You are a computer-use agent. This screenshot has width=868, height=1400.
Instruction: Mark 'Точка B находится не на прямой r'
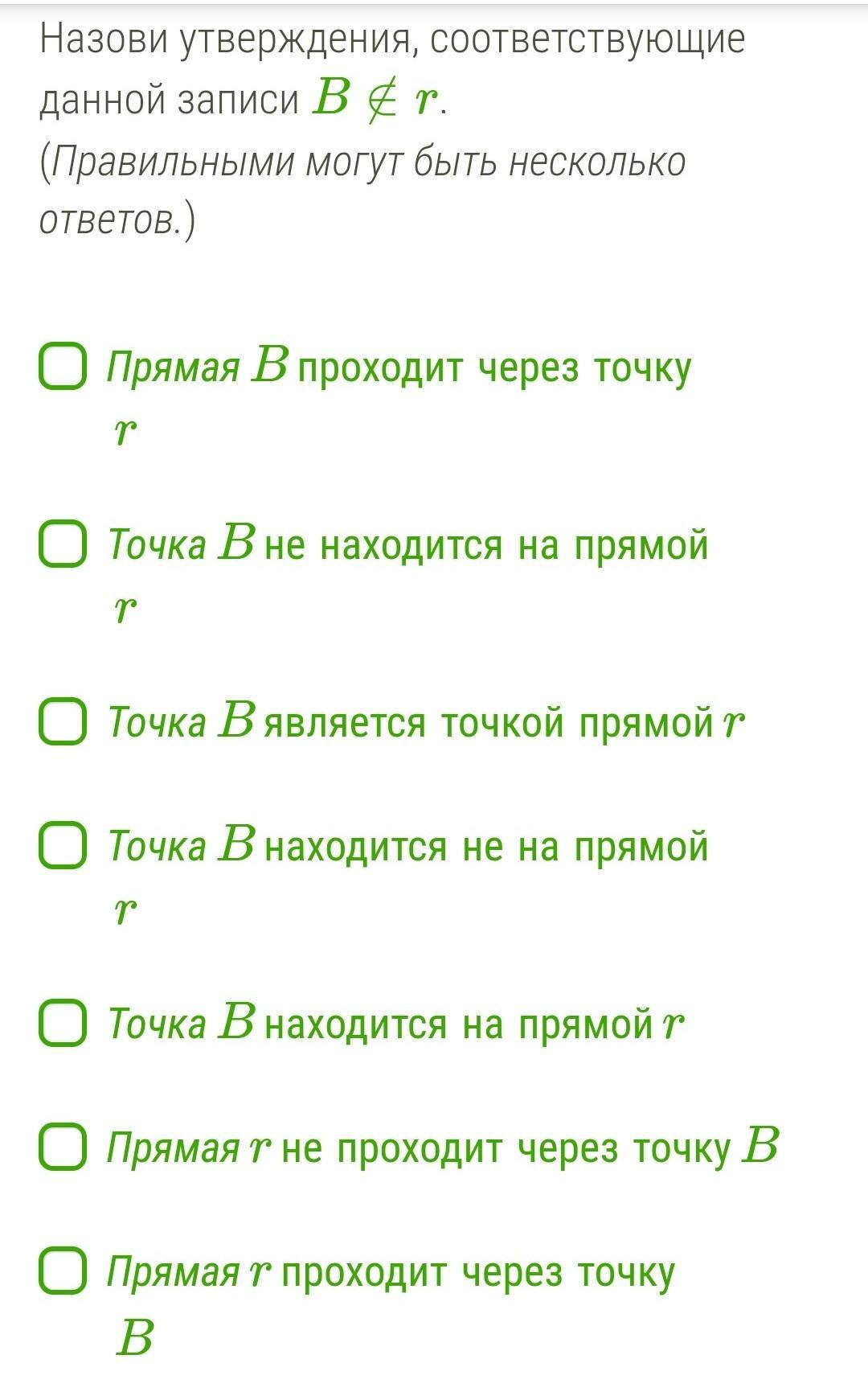coord(62,845)
